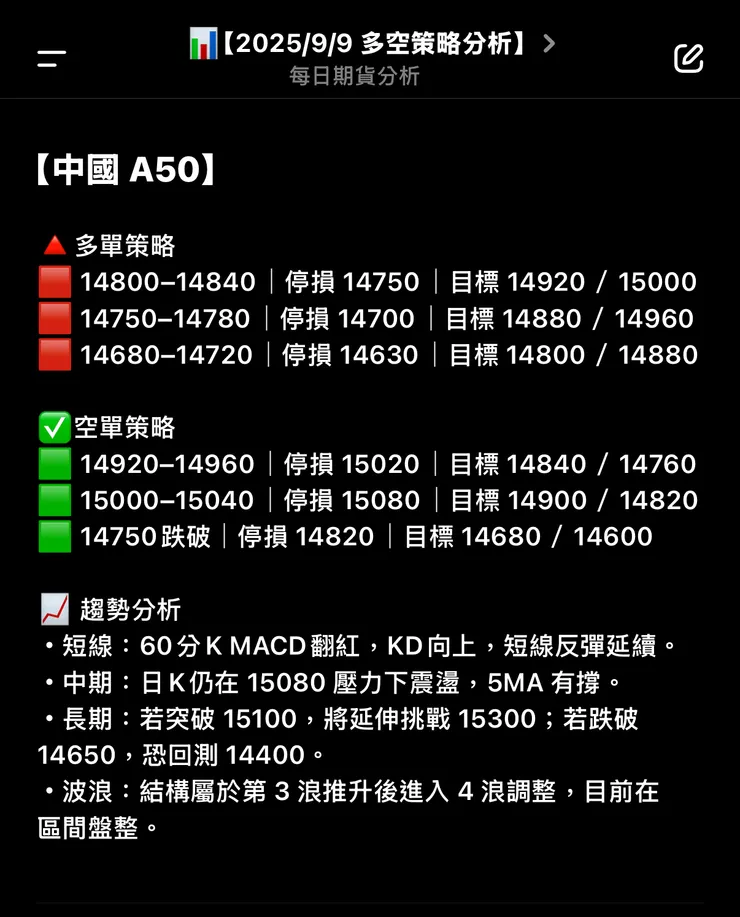
Task: Tap the compose new post icon
Action: [x=688, y=58]
